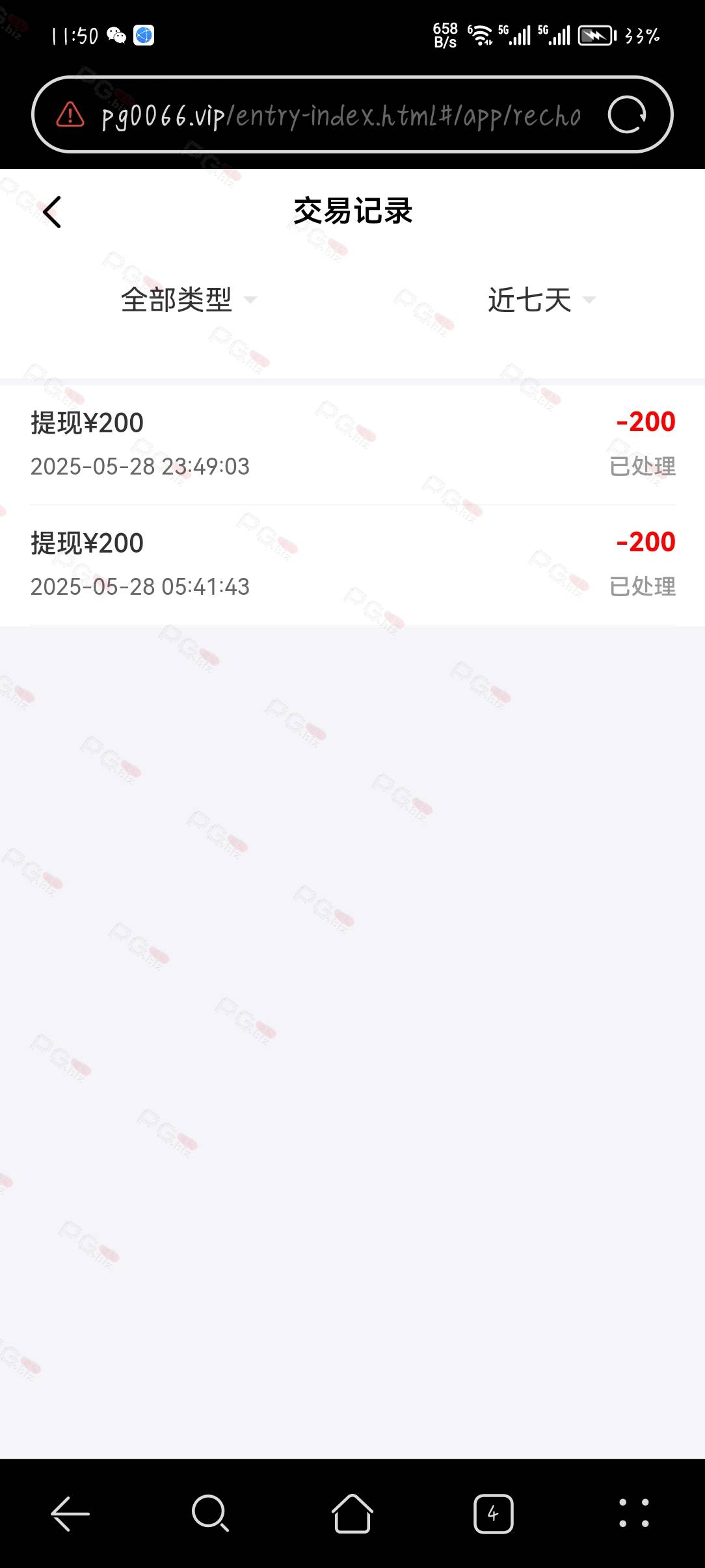Open the 05:41:43 withdrawal record
The height and width of the screenshot is (1568, 705).
click(x=352, y=565)
